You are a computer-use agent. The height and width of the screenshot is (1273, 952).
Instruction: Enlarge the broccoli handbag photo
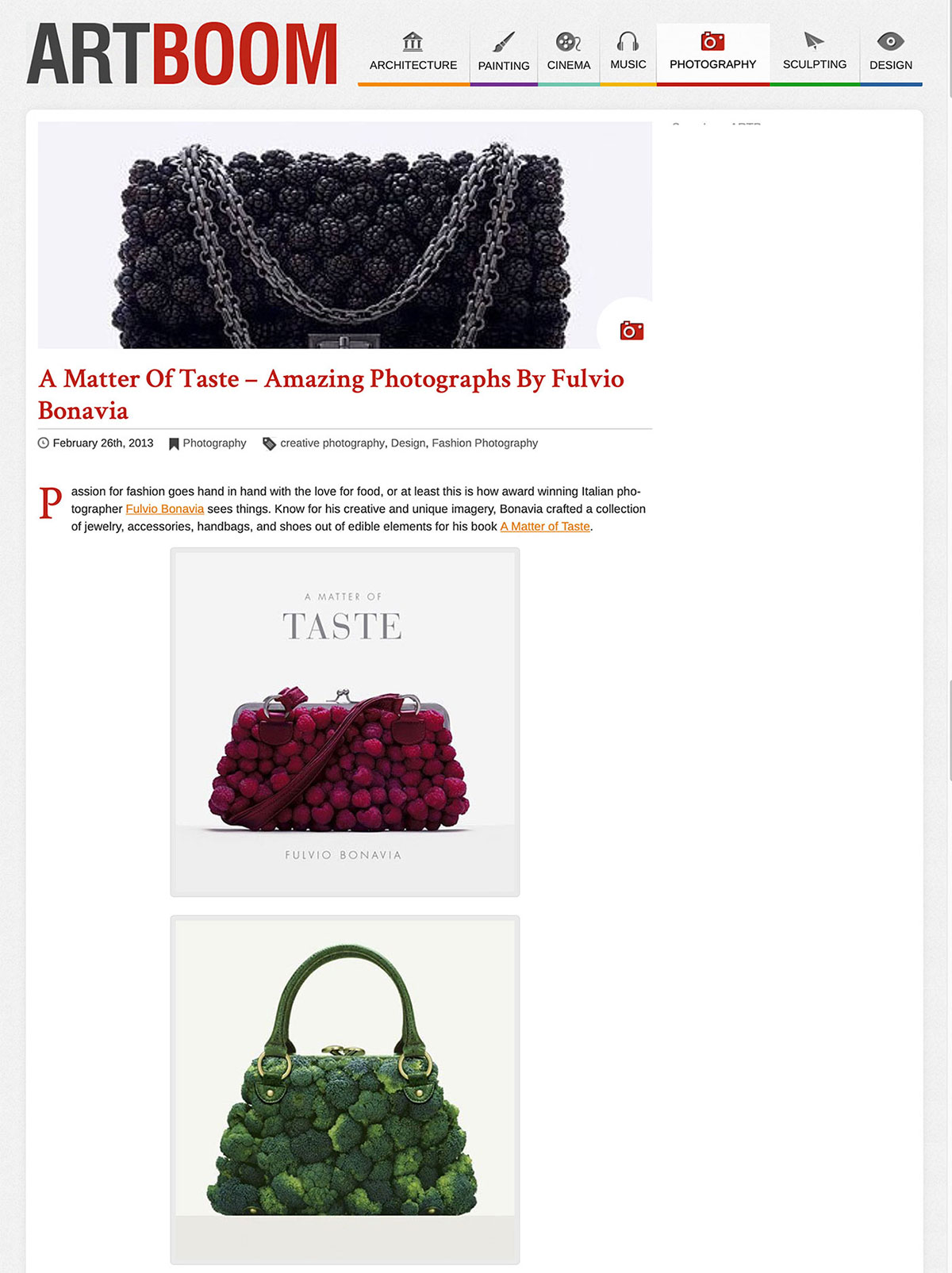tap(344, 1088)
